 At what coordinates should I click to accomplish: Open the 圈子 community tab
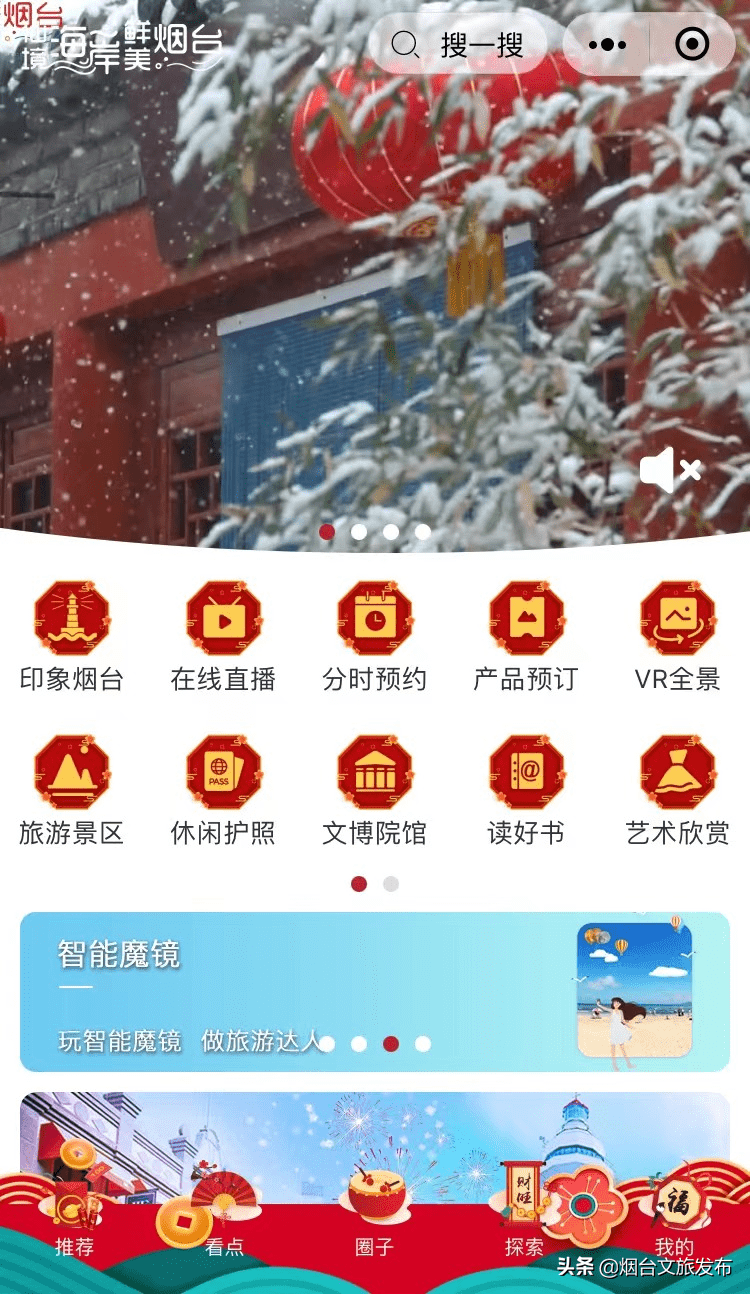coord(375,1247)
